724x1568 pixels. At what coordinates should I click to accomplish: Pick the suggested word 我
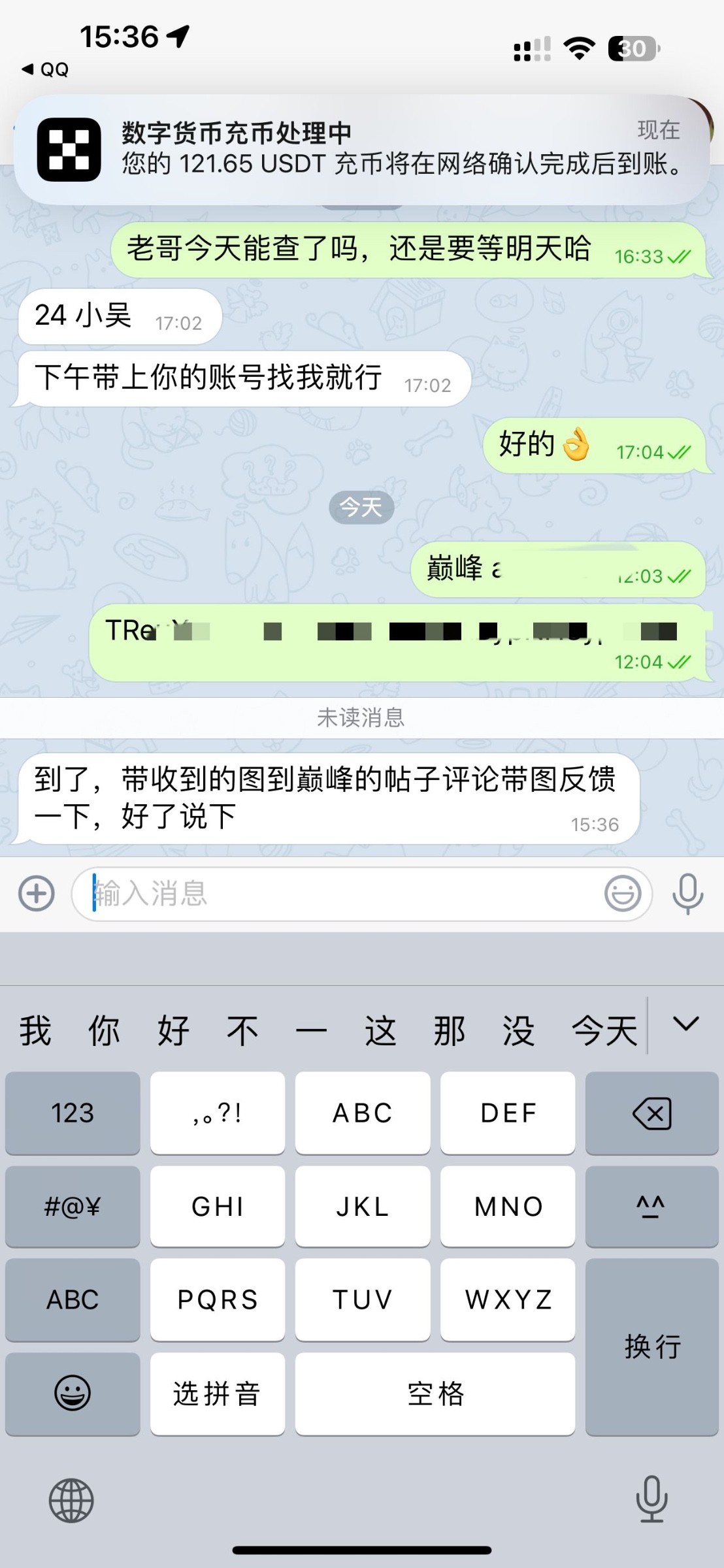(x=35, y=1031)
